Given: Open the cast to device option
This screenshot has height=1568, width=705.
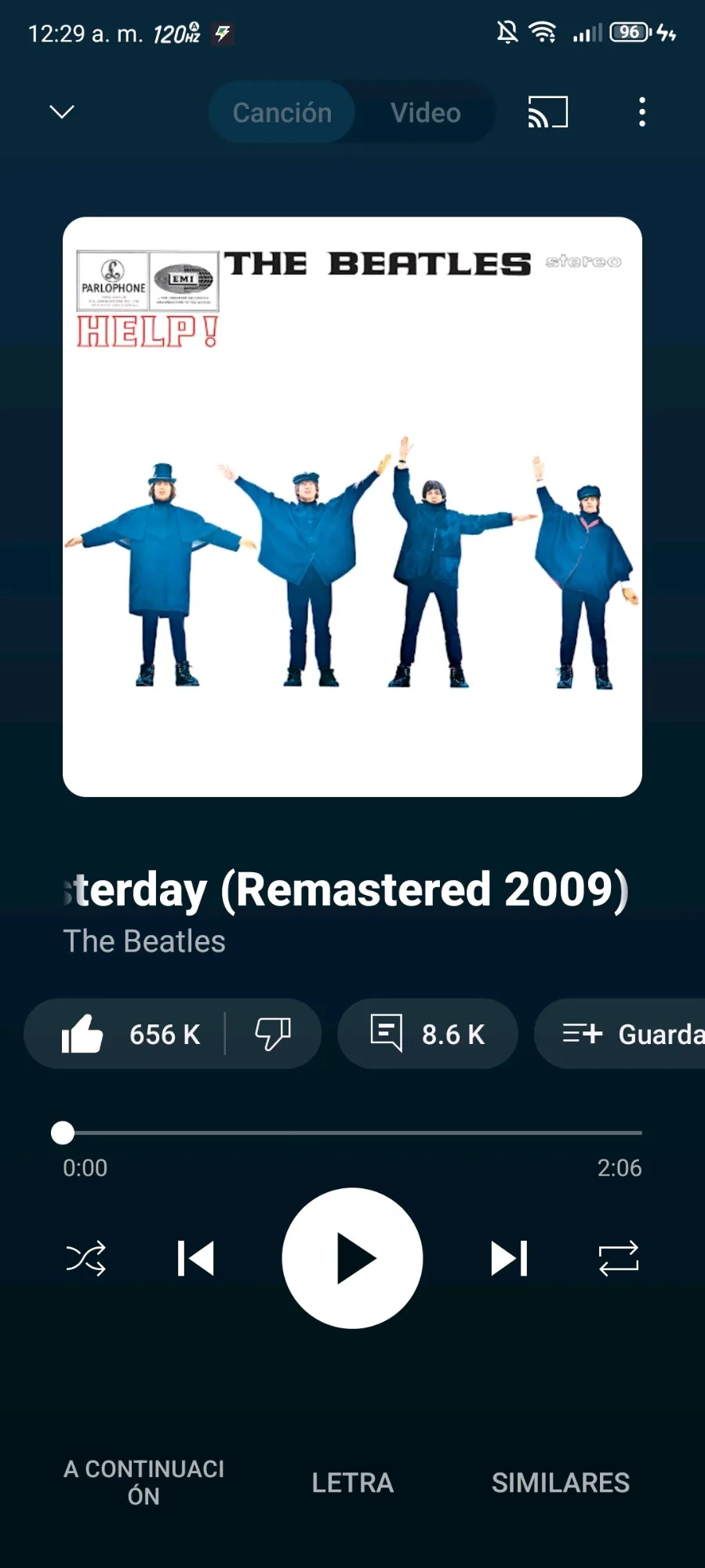Looking at the screenshot, I should [547, 112].
